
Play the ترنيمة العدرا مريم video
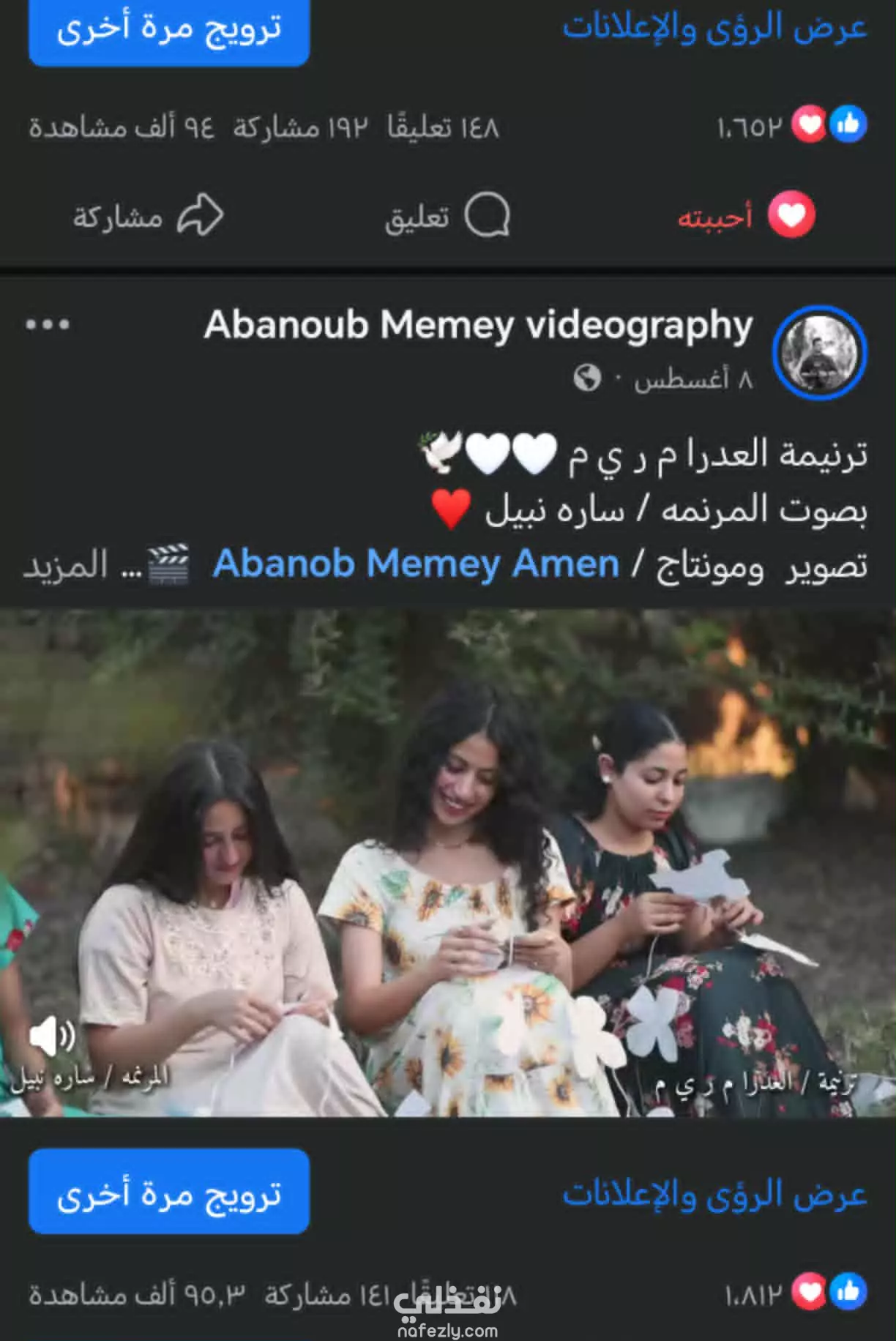point(448,862)
